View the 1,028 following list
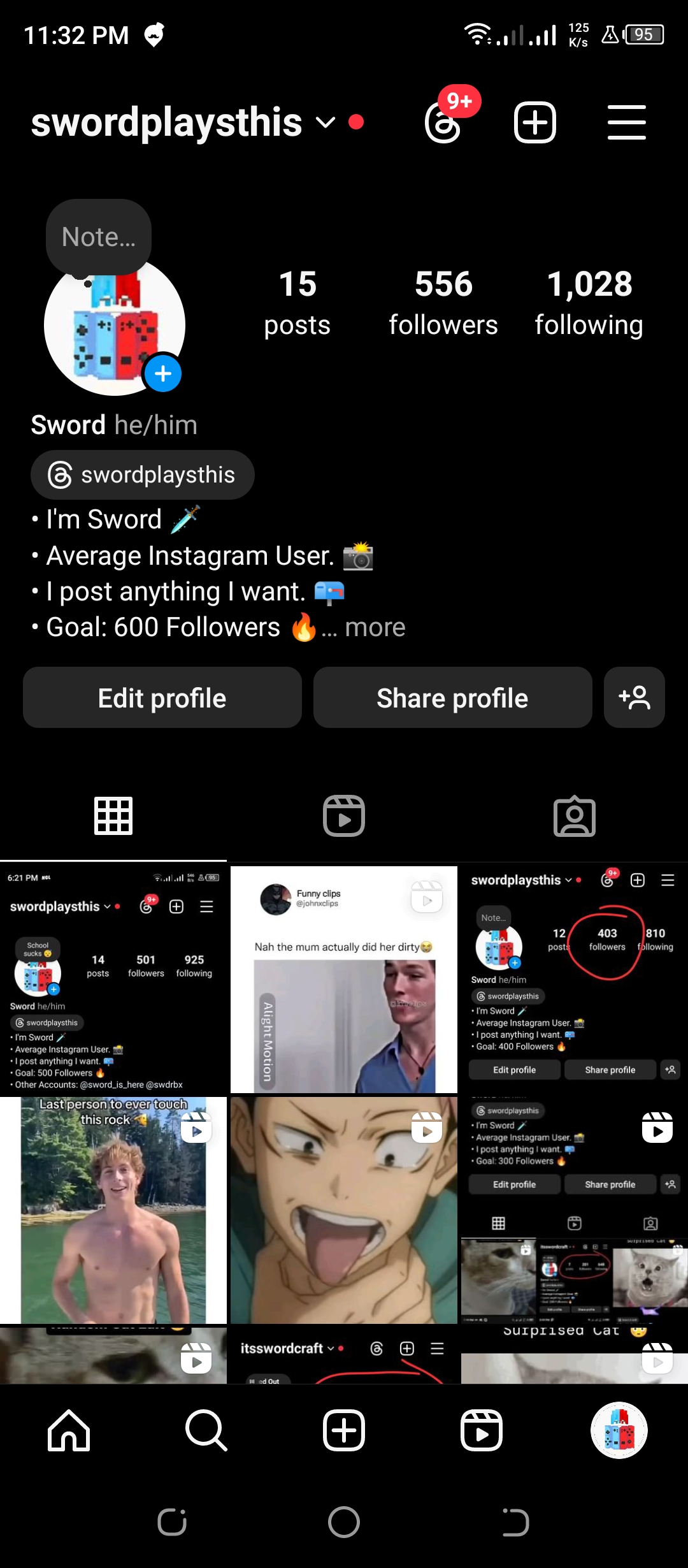 [x=589, y=302]
